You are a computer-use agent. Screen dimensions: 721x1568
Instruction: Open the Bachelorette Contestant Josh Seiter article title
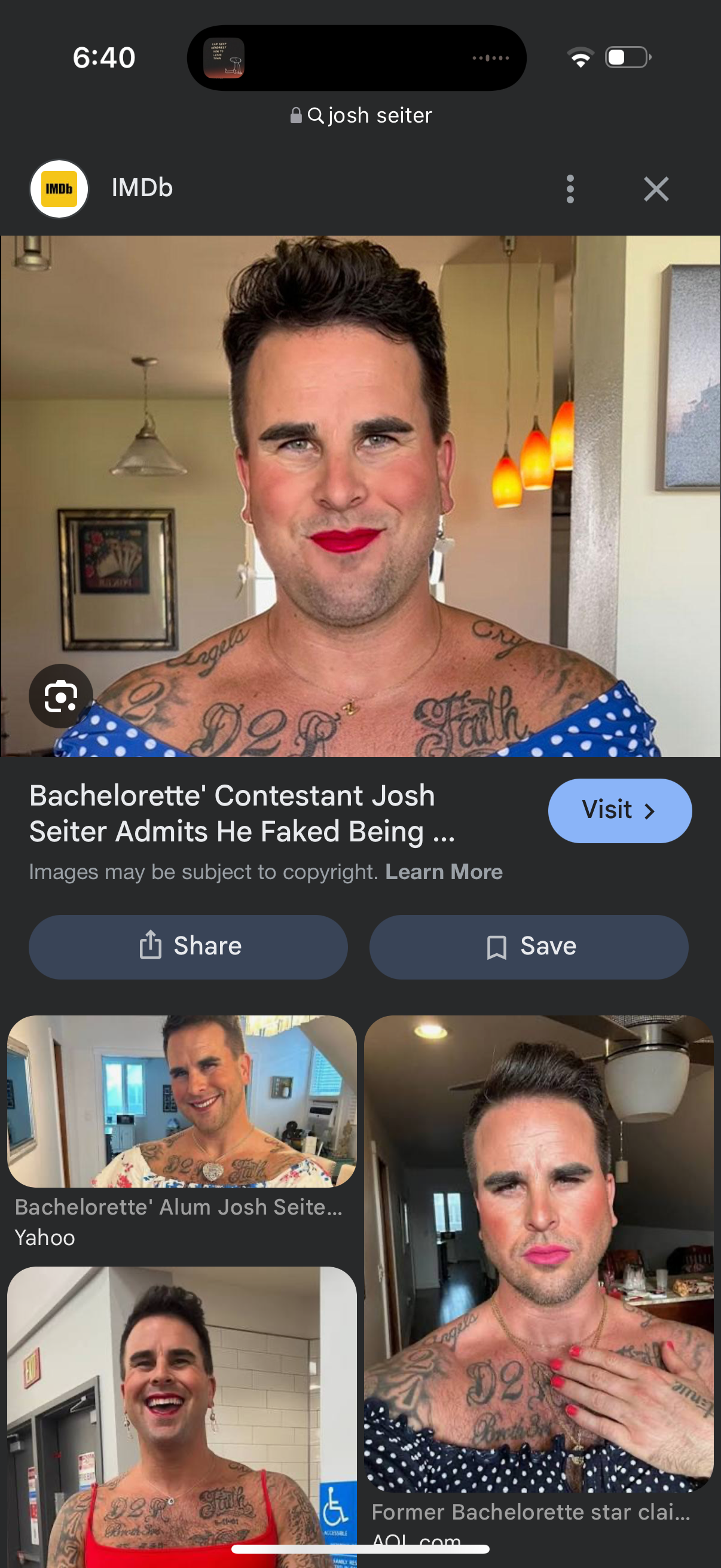tap(242, 813)
